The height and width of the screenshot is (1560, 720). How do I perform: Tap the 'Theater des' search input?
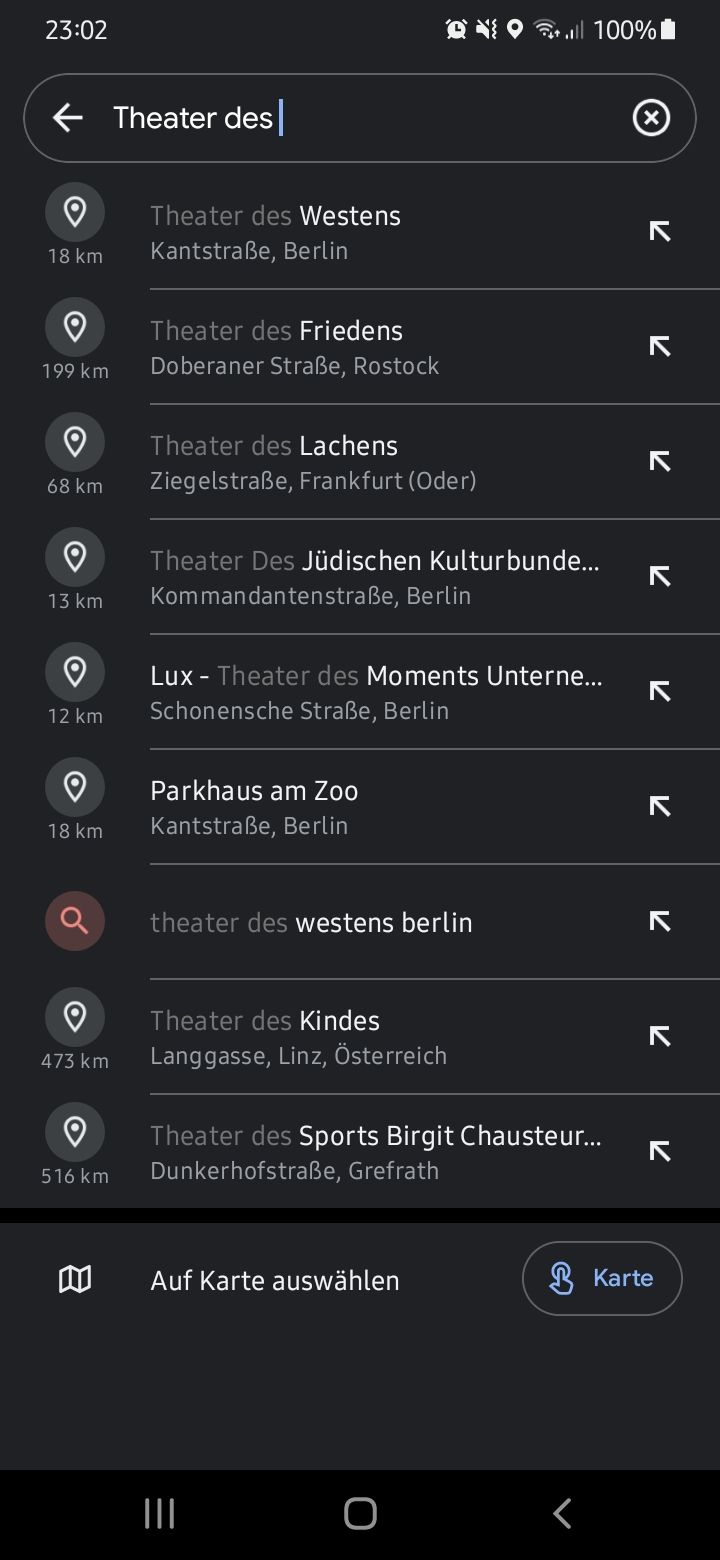pos(360,118)
